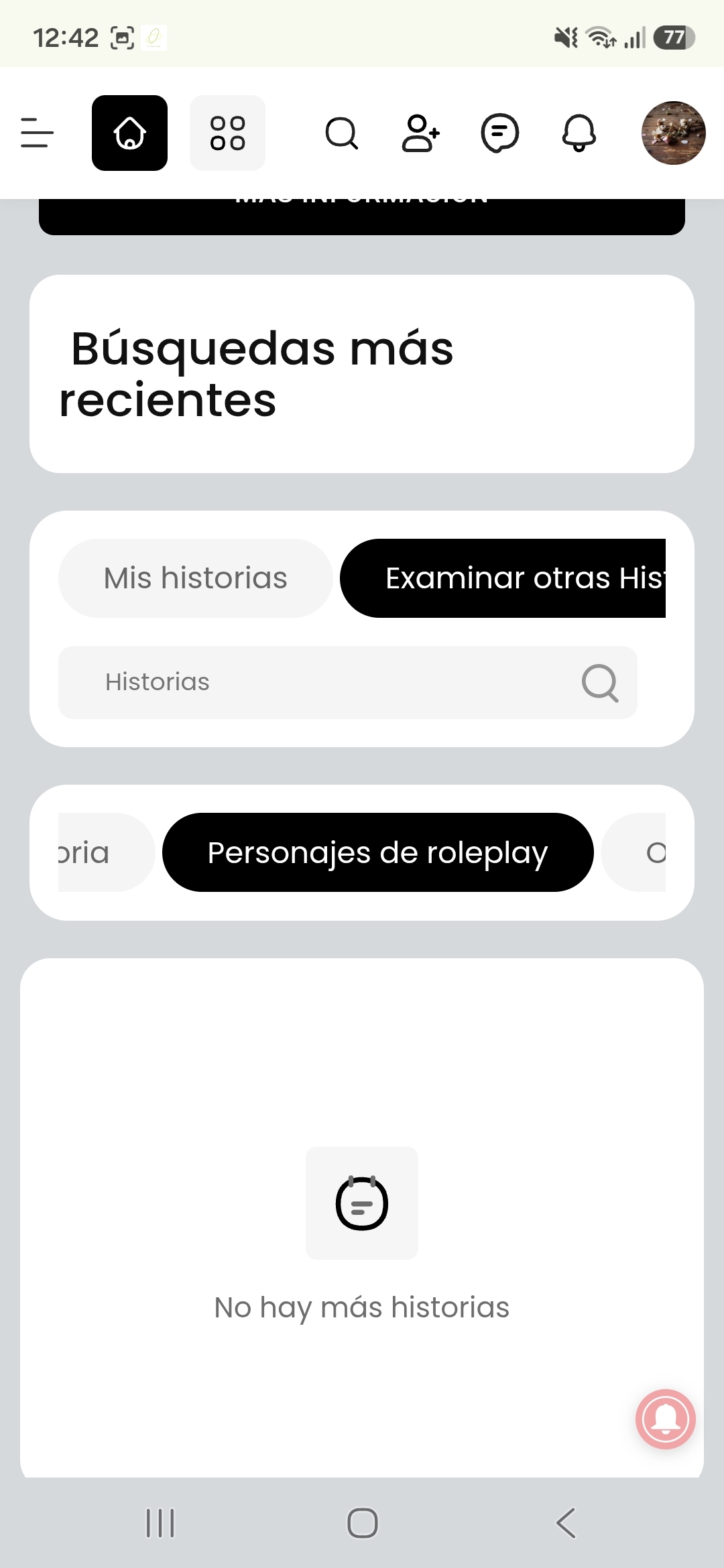The image size is (724, 1568).
Task: Open the add friend icon
Action: click(420, 133)
